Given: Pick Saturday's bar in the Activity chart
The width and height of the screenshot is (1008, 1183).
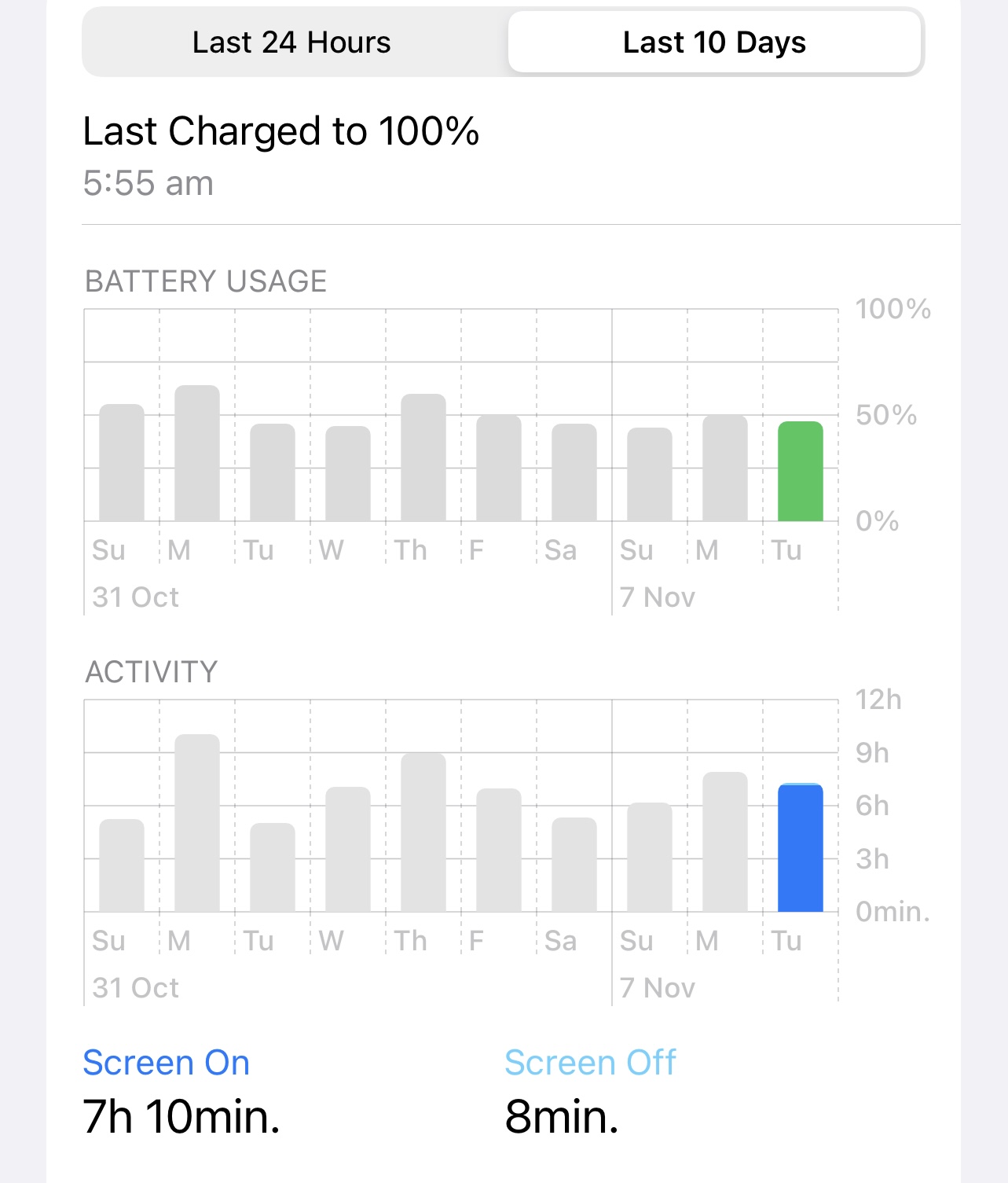Looking at the screenshot, I should tap(574, 865).
